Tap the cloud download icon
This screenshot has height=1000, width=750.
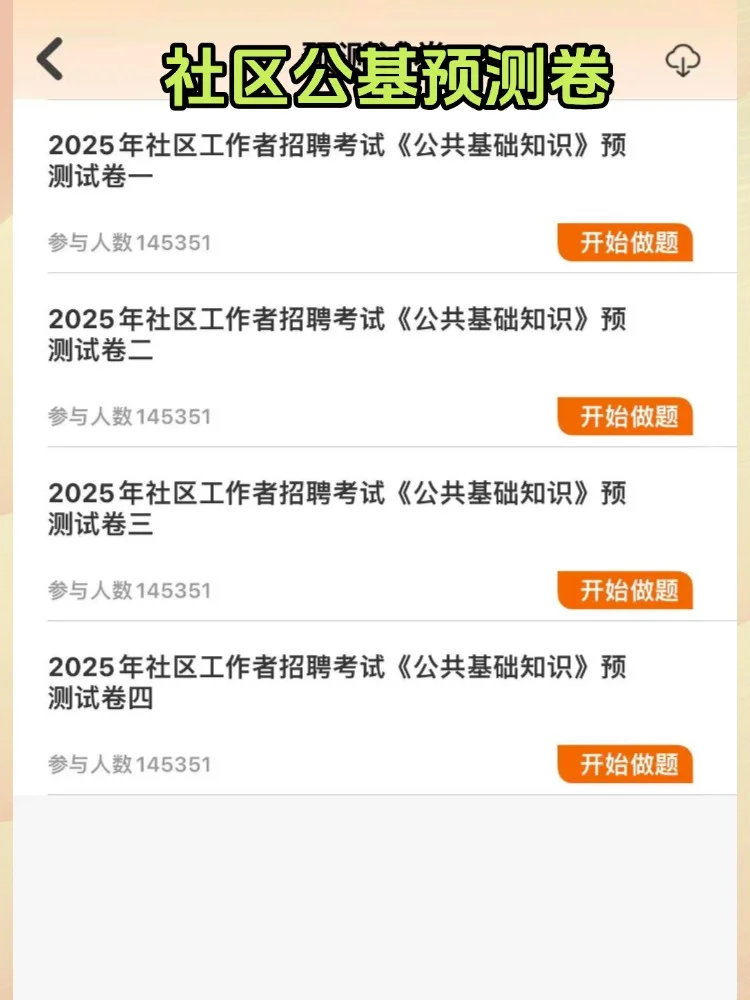tap(682, 61)
